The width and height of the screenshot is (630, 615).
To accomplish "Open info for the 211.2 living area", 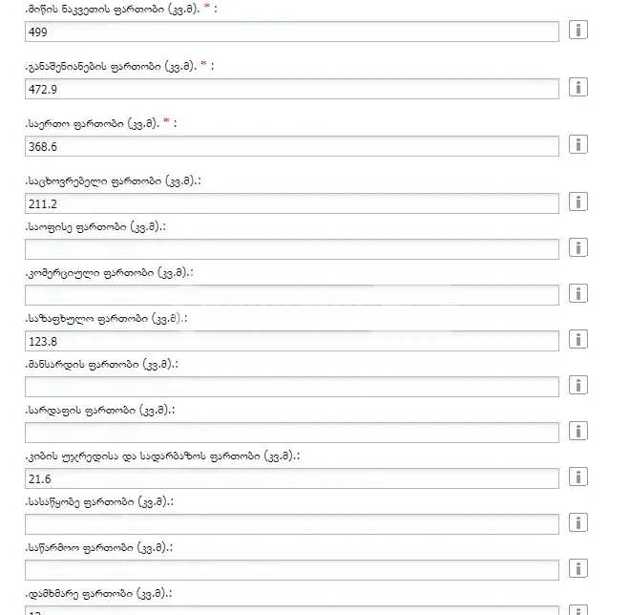I will coord(578,201).
